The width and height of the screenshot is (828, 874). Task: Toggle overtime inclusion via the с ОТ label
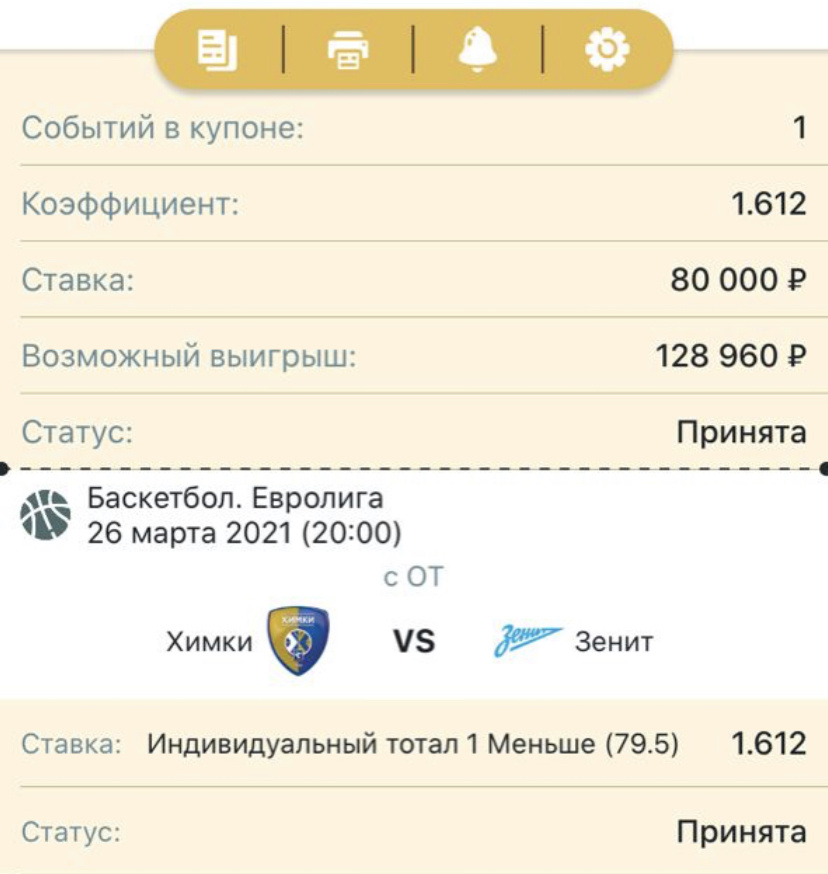[413, 575]
